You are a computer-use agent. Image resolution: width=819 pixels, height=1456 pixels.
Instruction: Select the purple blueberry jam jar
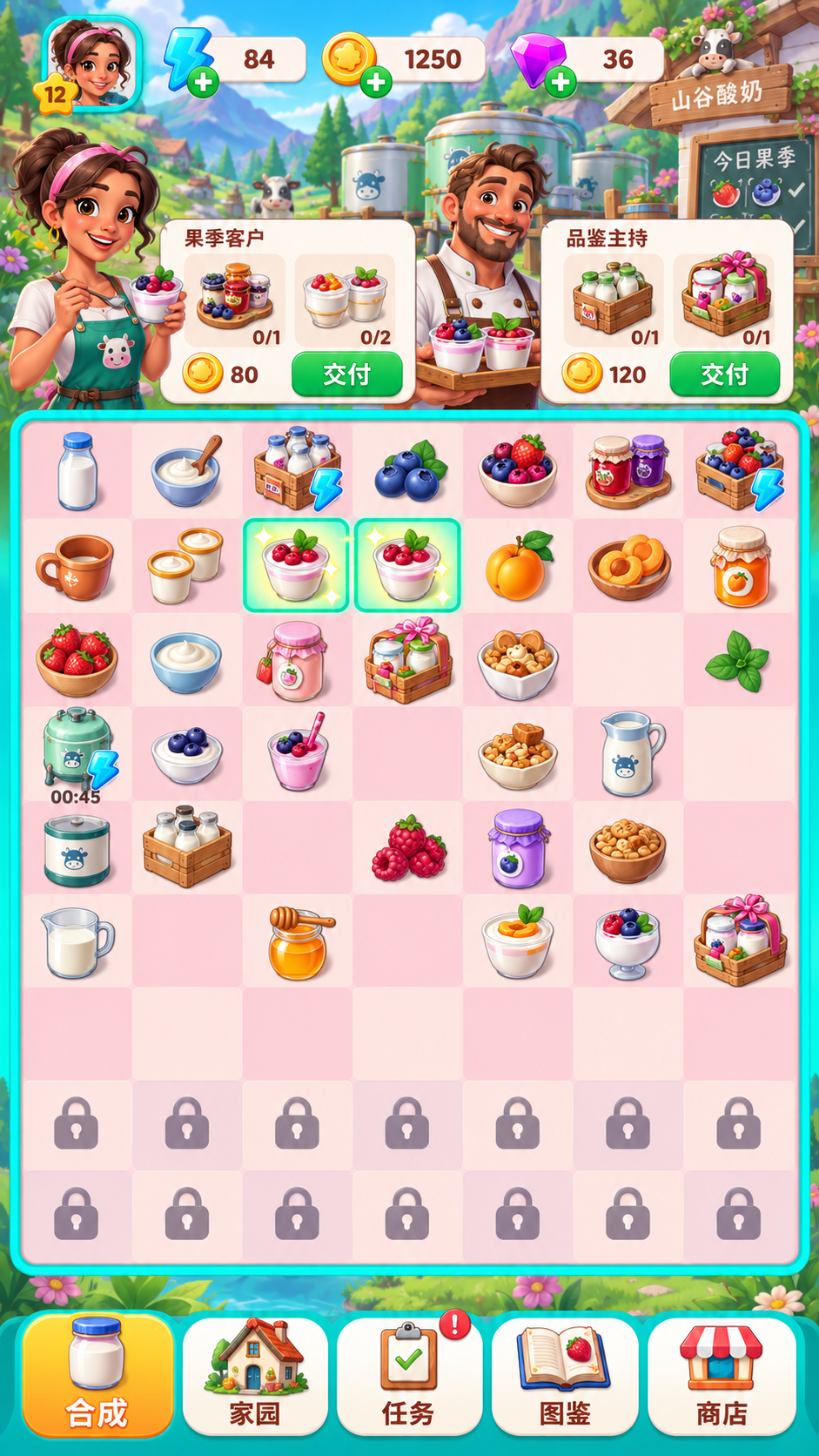coord(518,848)
